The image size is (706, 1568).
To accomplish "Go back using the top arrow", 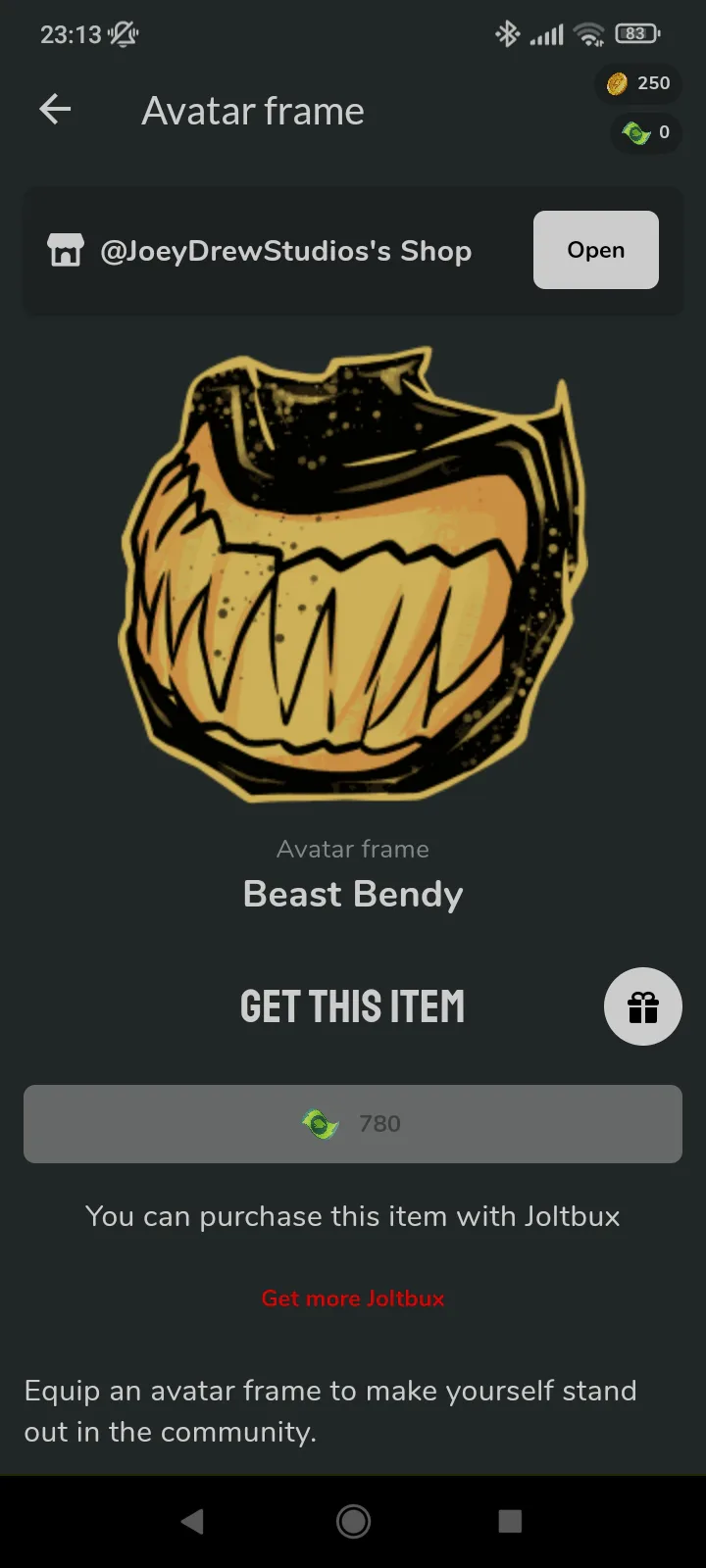I will pos(55,110).
